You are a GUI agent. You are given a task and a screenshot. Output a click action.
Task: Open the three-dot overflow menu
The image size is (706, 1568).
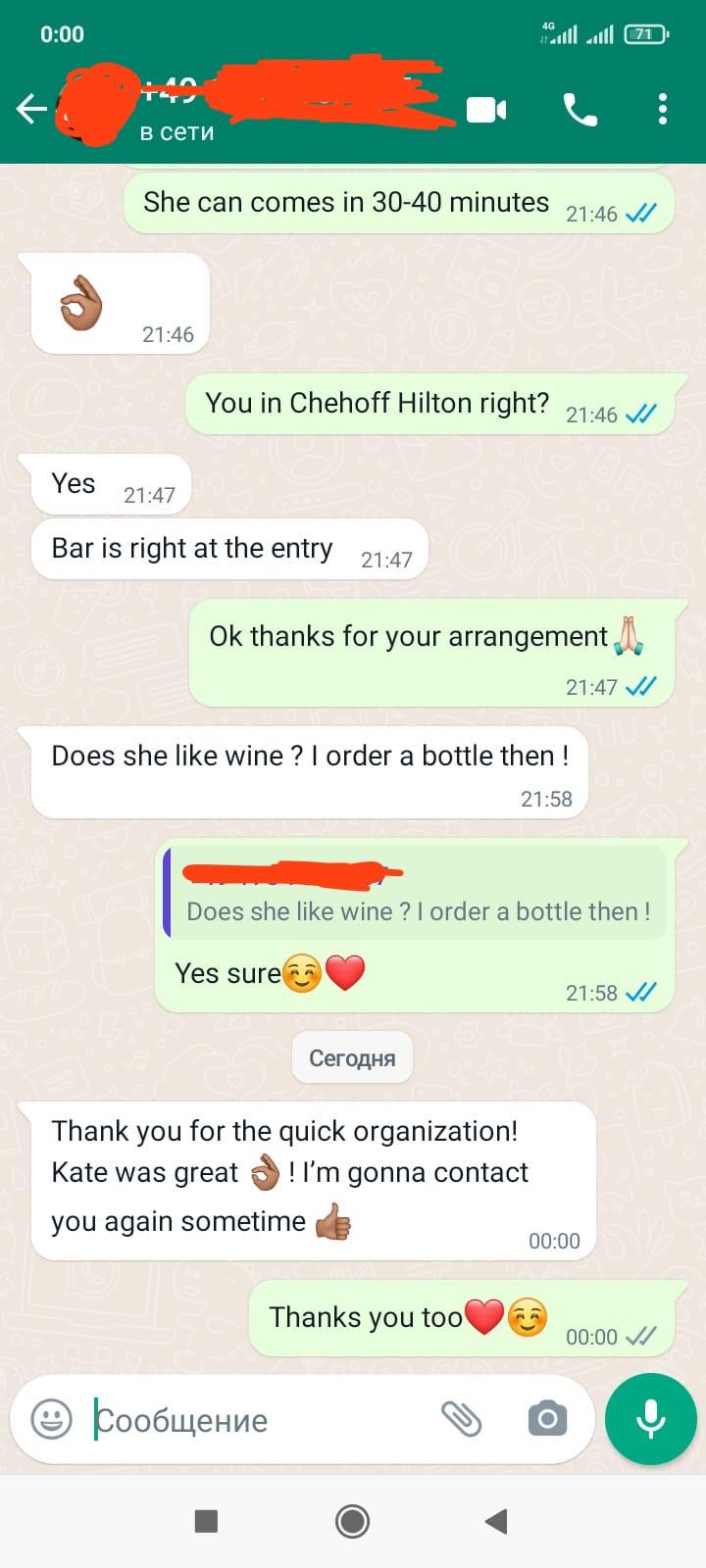pos(663,109)
